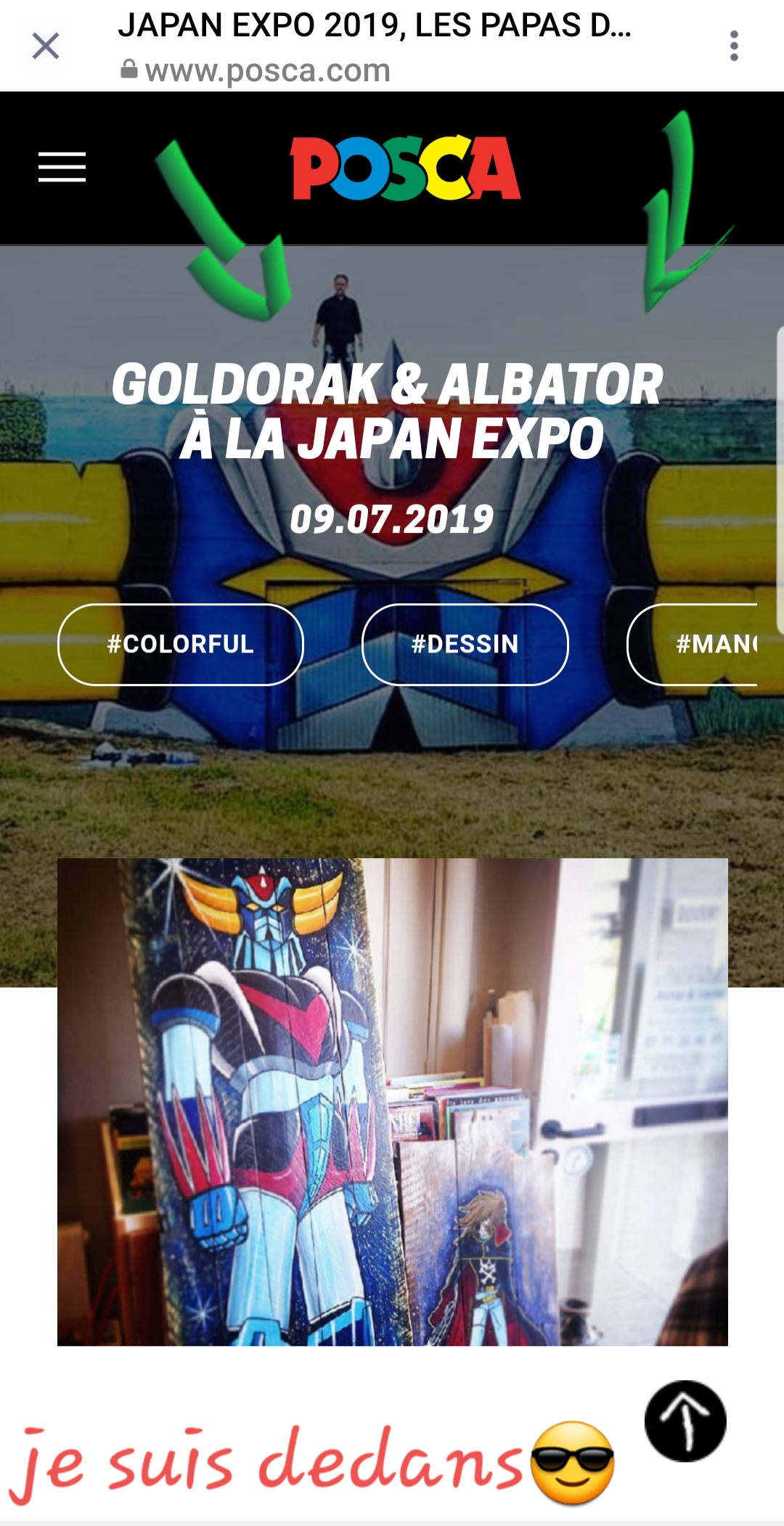Open the browser overflow menu
The image size is (784, 1526).
point(734,46)
